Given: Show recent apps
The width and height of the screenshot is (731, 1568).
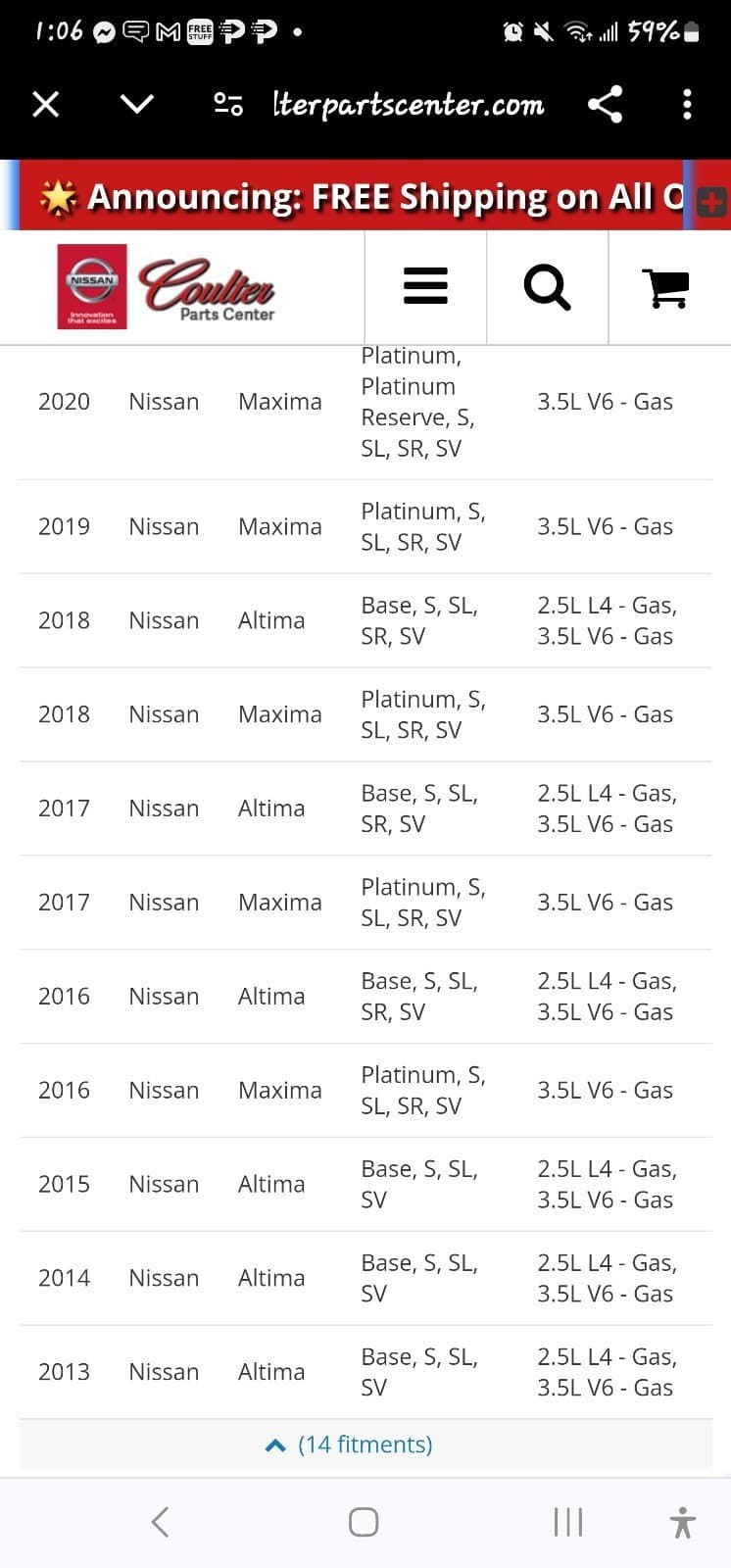Looking at the screenshot, I should (x=567, y=1522).
